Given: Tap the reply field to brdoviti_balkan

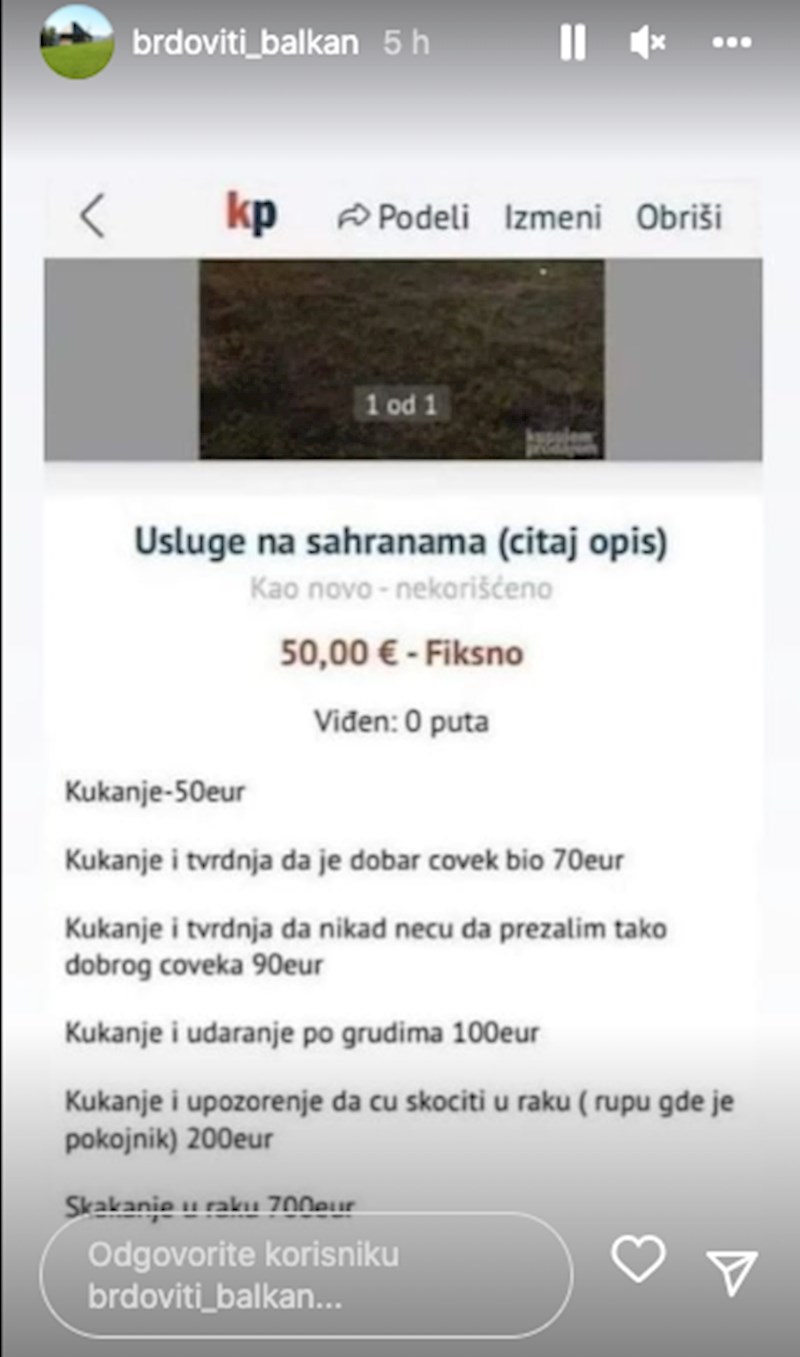Looking at the screenshot, I should tap(305, 1275).
